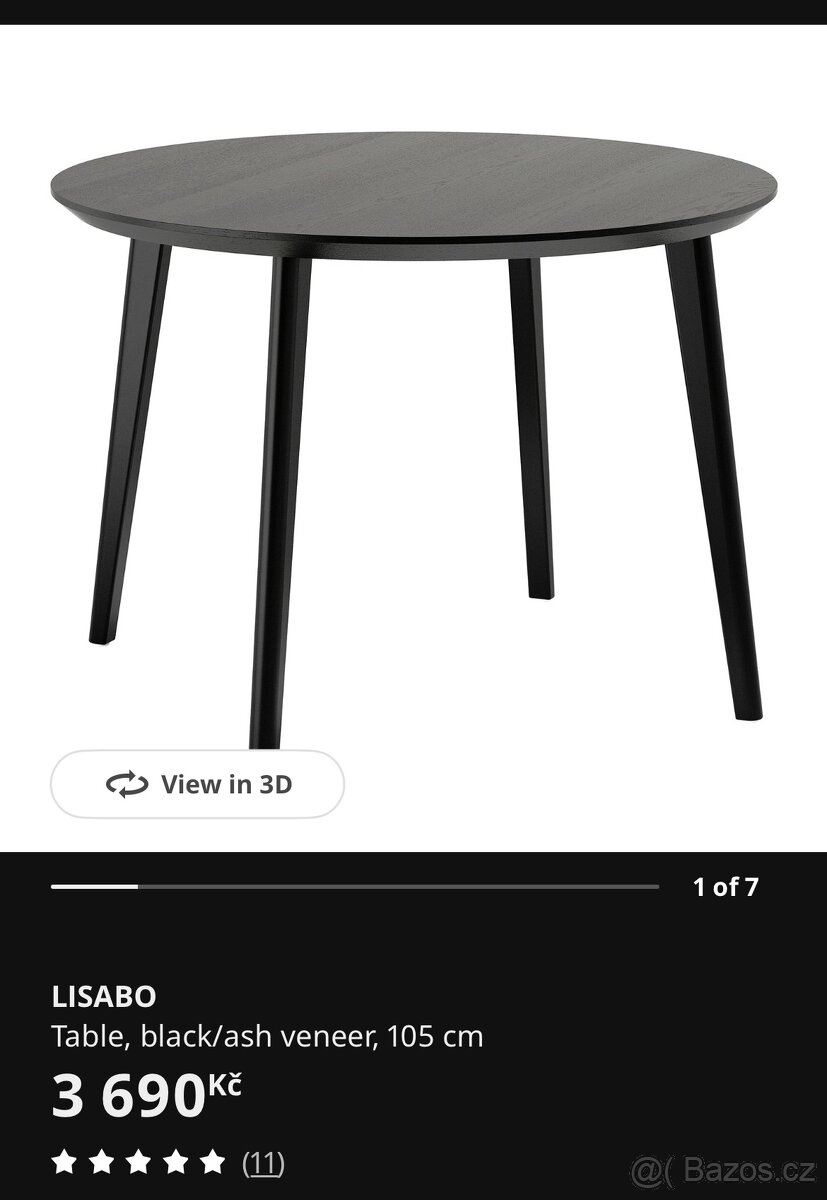Open the (11) reviews link
This screenshot has width=827, height=1200.
(264, 1162)
